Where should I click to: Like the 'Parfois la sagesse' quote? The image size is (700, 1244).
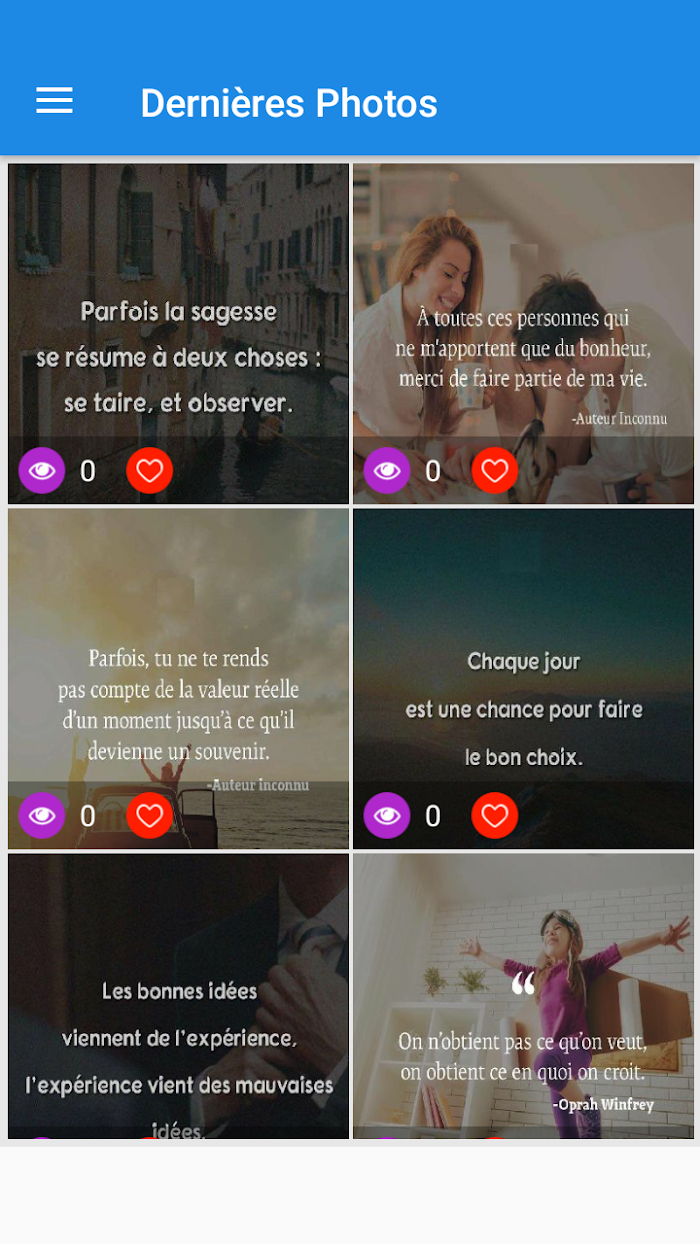coord(150,470)
